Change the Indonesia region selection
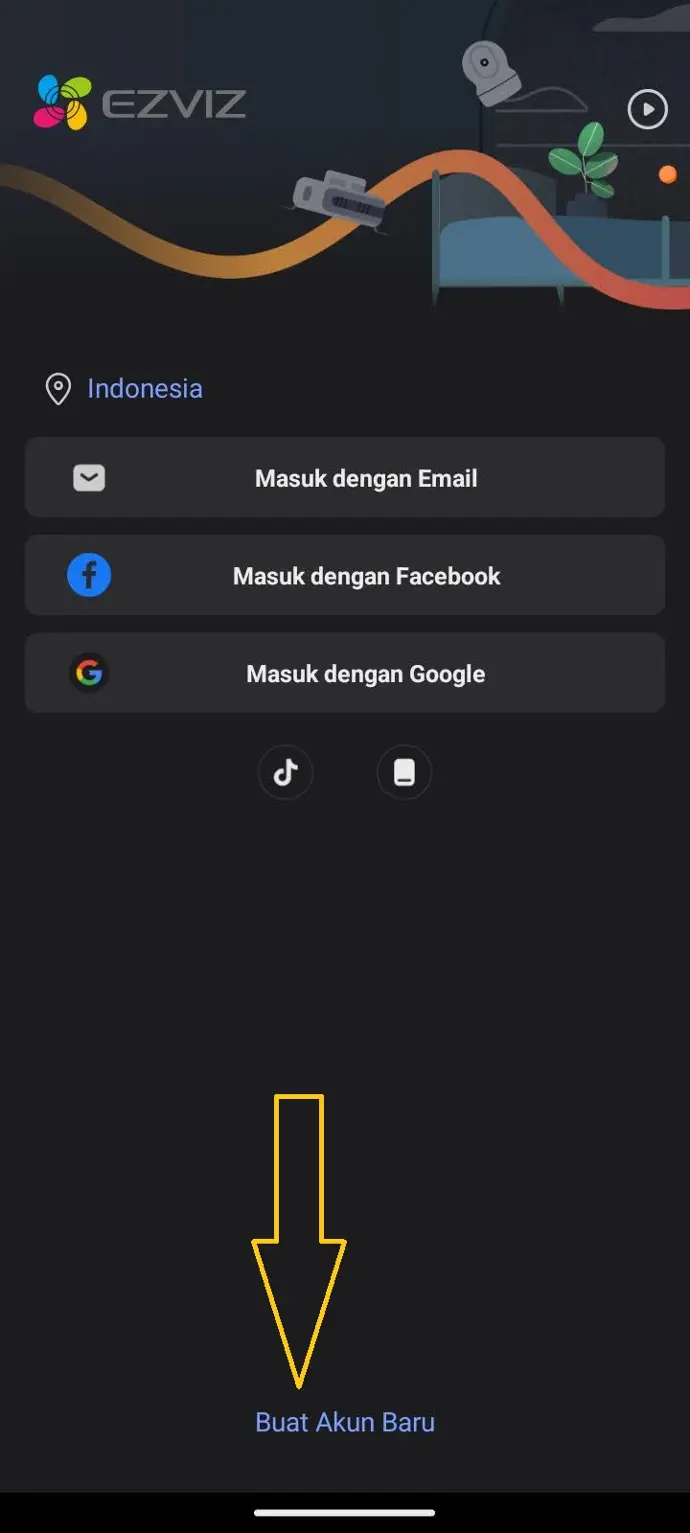 click(144, 388)
